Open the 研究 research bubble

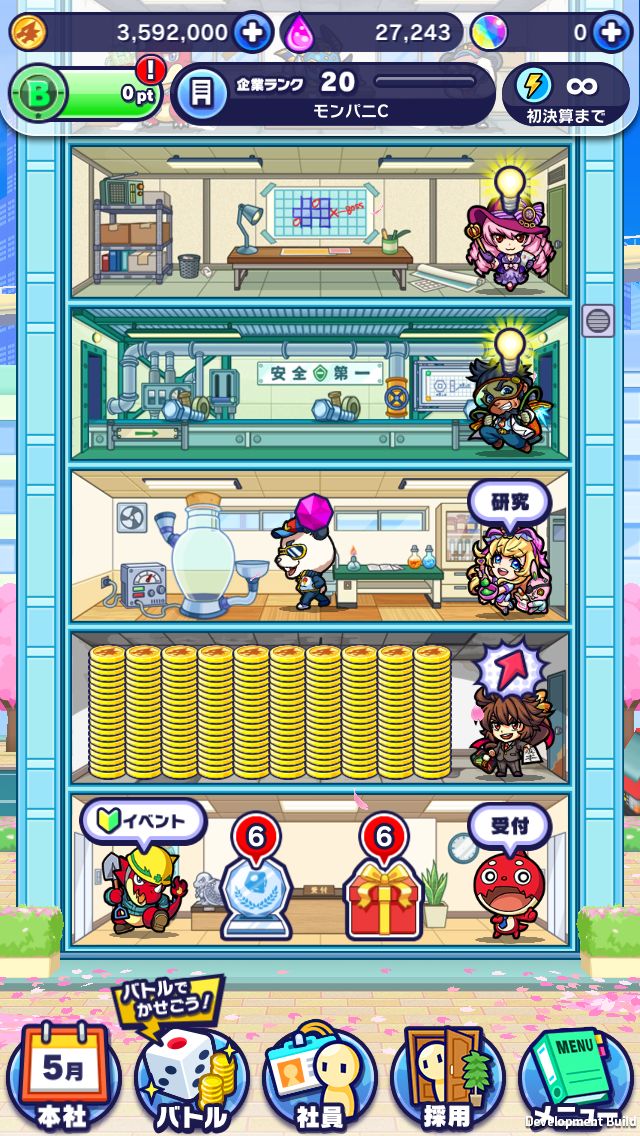pos(509,501)
